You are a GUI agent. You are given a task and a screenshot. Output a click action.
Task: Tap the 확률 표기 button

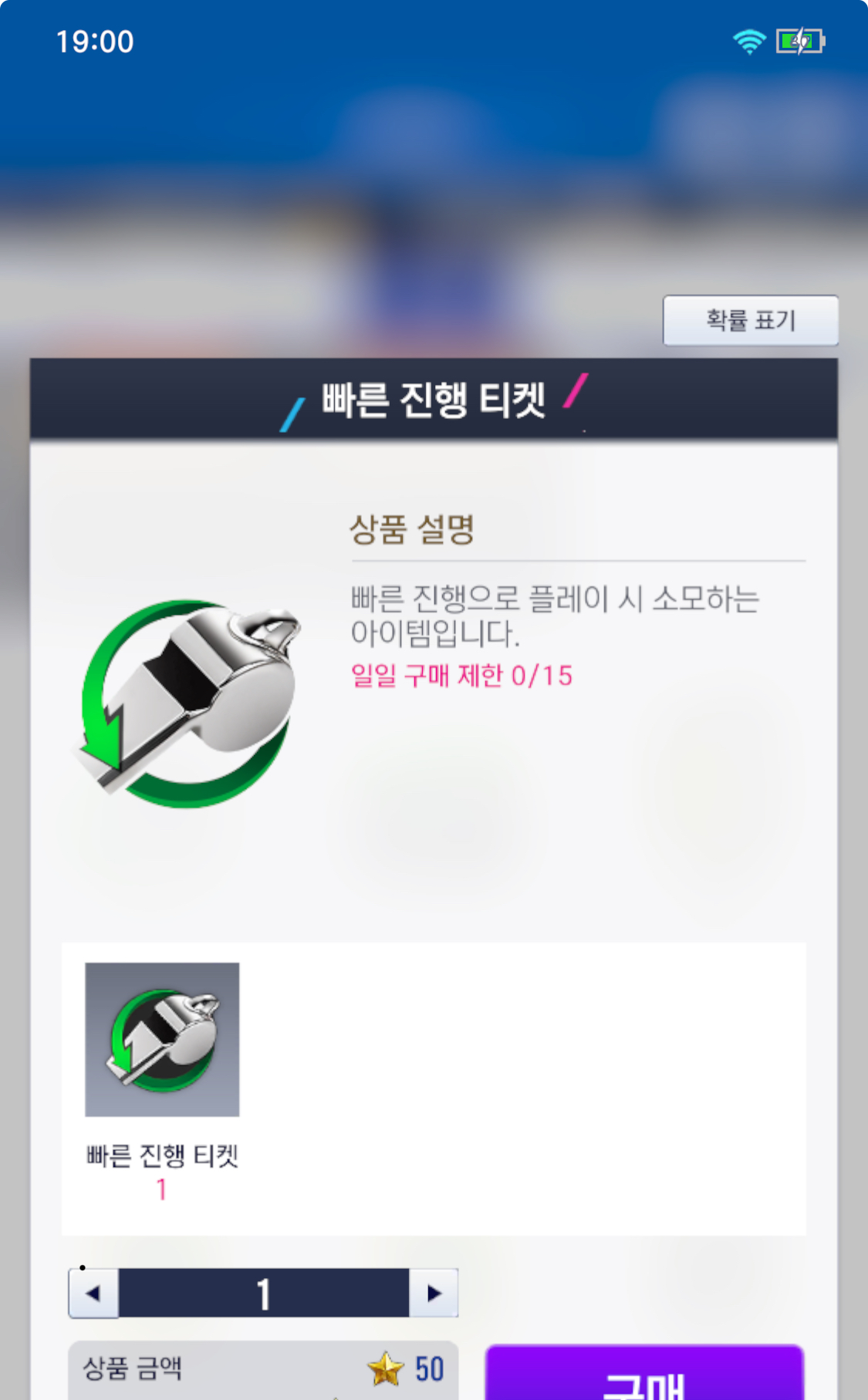click(750, 320)
